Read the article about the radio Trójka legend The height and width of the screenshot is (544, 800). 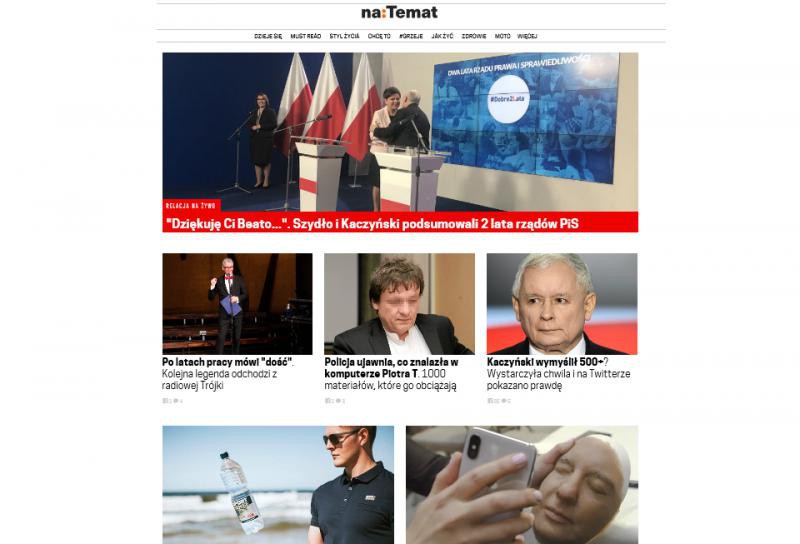[228, 362]
